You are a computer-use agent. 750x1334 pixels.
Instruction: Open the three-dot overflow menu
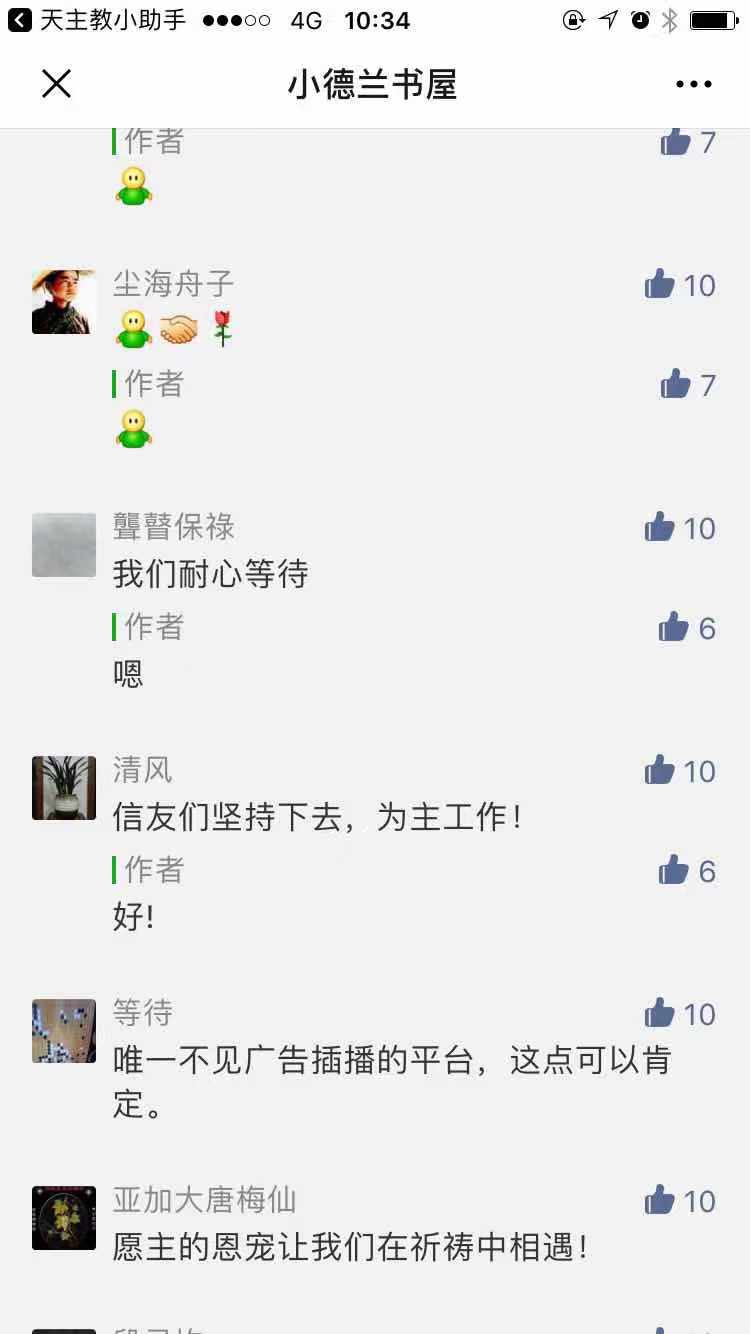point(693,85)
